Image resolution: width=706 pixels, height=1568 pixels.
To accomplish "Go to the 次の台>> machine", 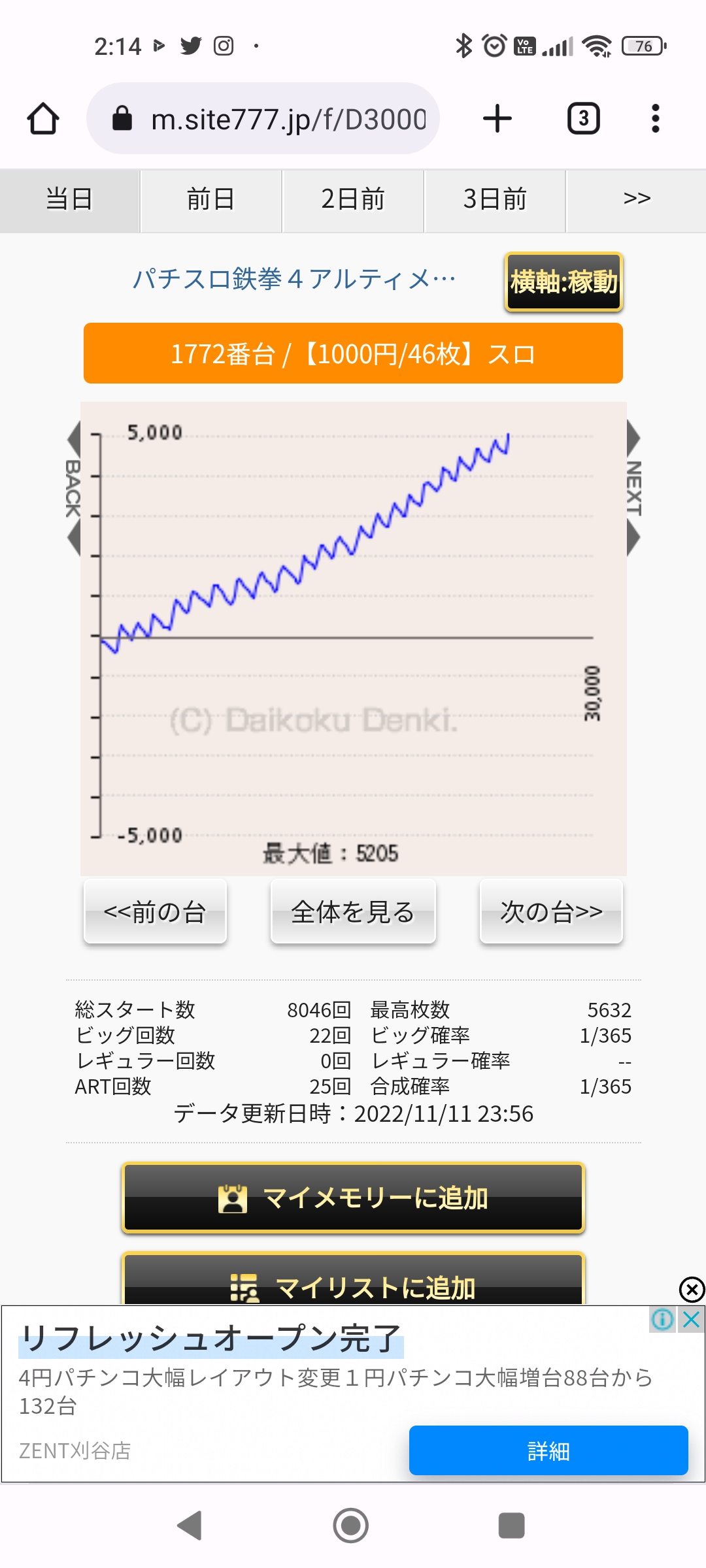I will click(551, 911).
